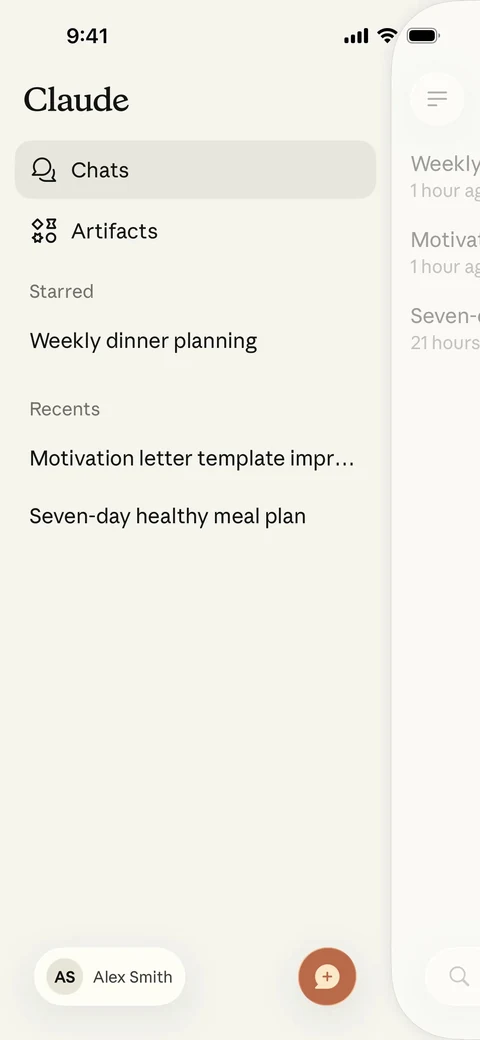Open the Artifacts section
The image size is (480, 1040).
pyautogui.click(x=195, y=231)
